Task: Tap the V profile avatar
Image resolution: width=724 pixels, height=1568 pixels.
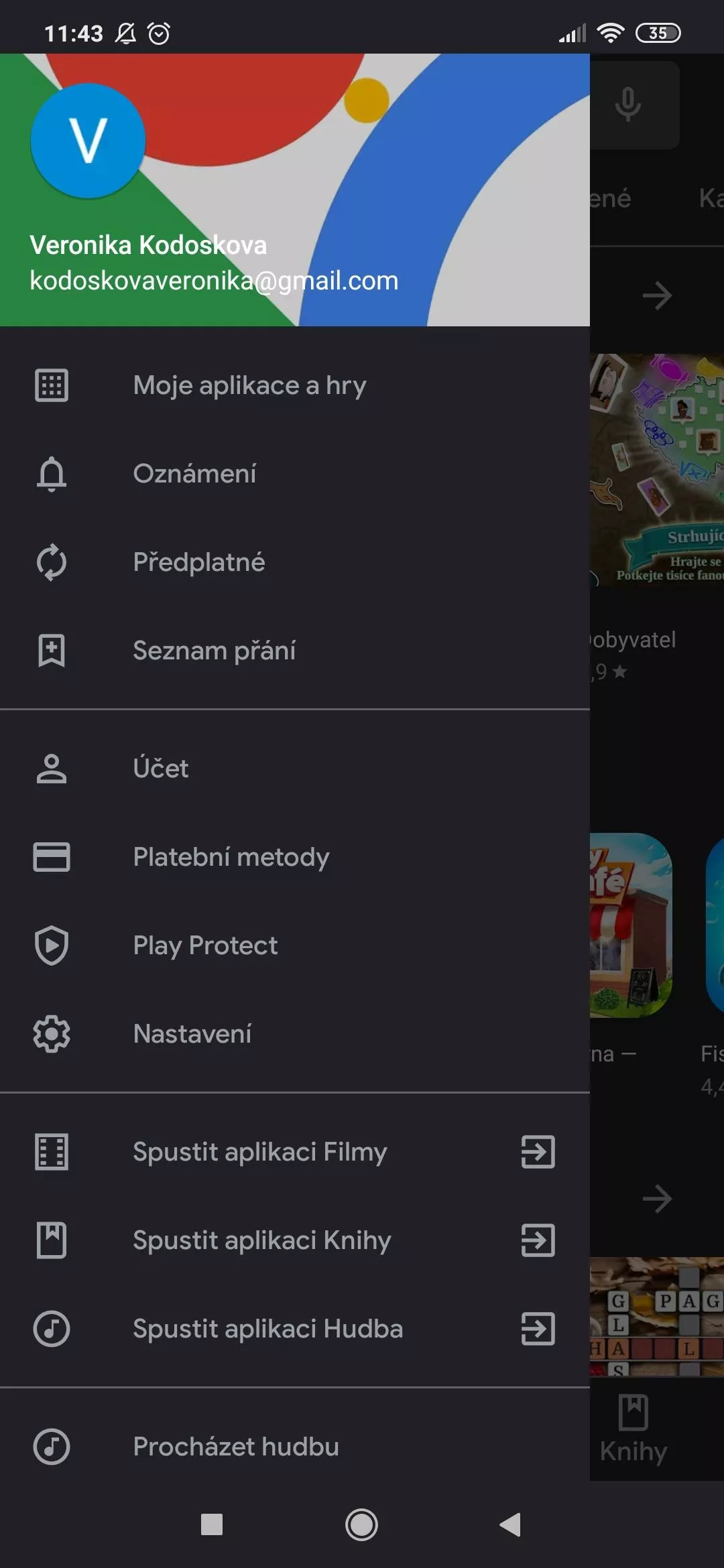Action: (88, 141)
